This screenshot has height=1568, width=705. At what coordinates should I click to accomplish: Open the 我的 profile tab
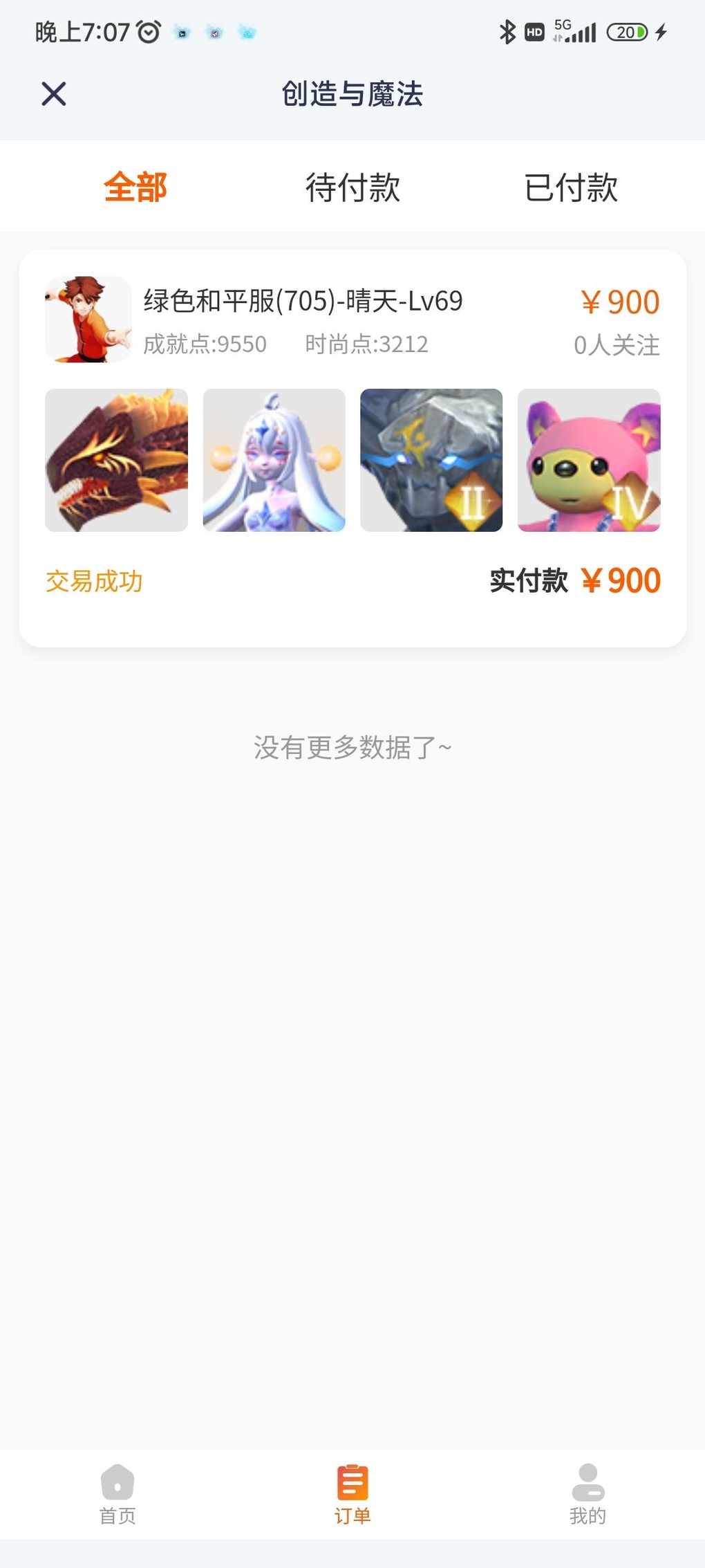[x=587, y=1494]
